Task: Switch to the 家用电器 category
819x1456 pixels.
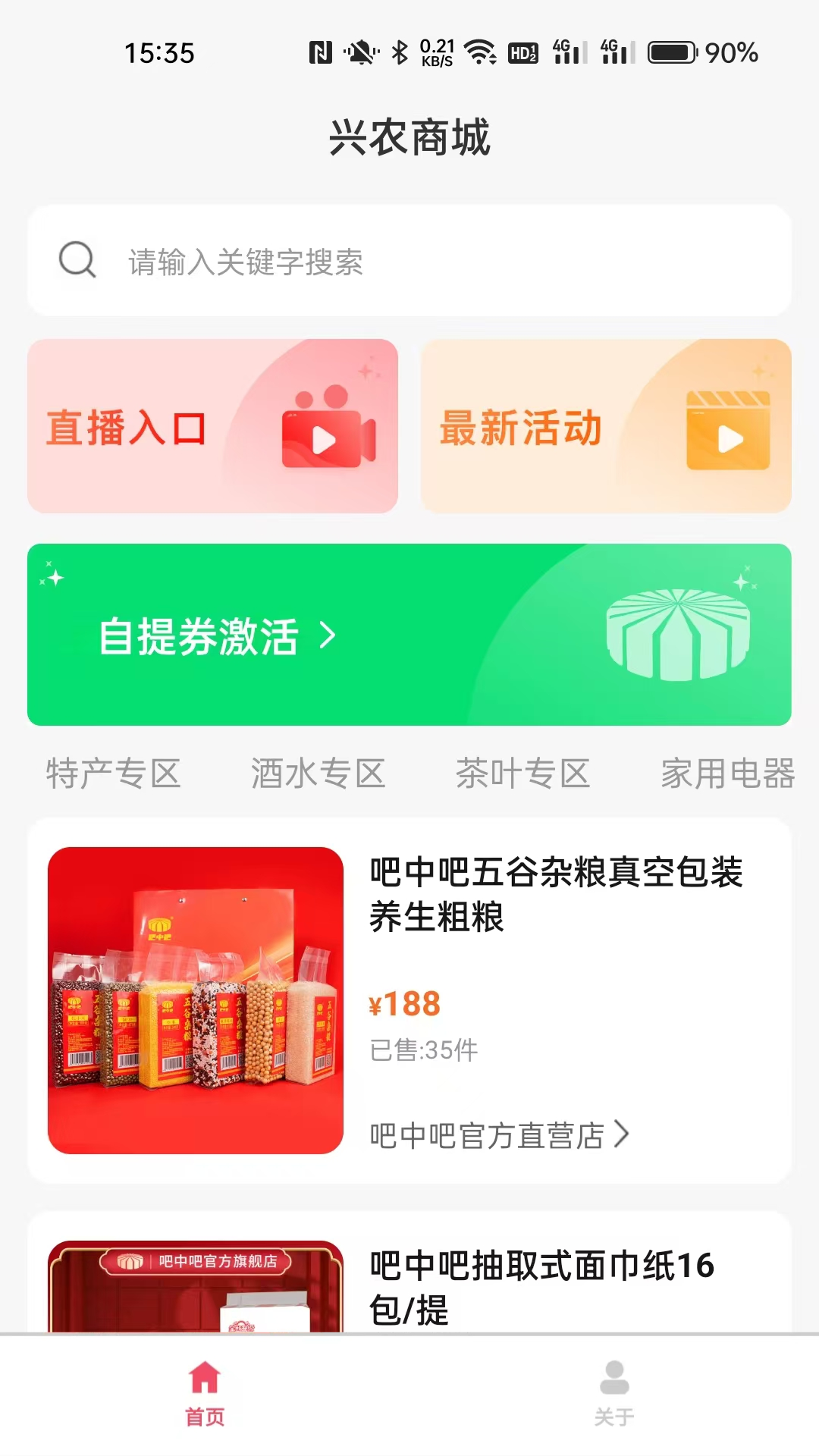Action: 726,773
